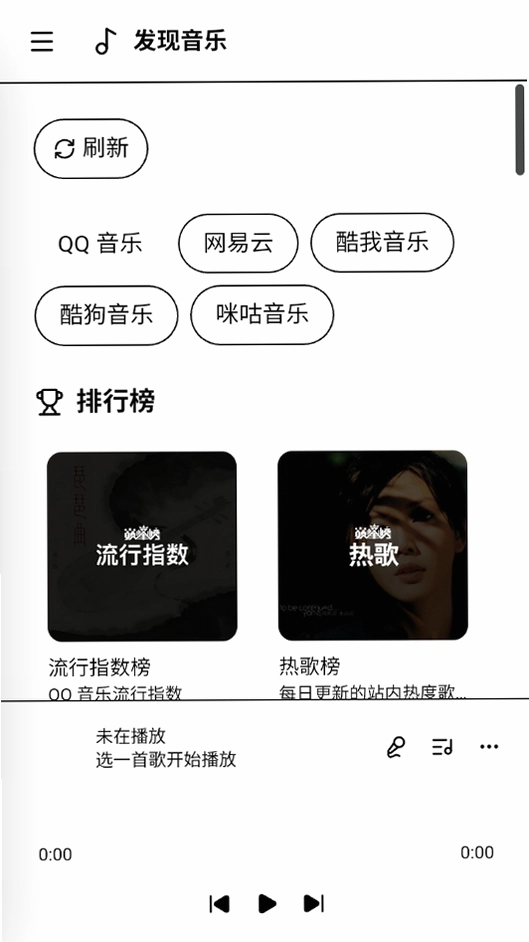Open the hamburger drawer menu
Viewport: 529px width, 942px height.
point(42,41)
